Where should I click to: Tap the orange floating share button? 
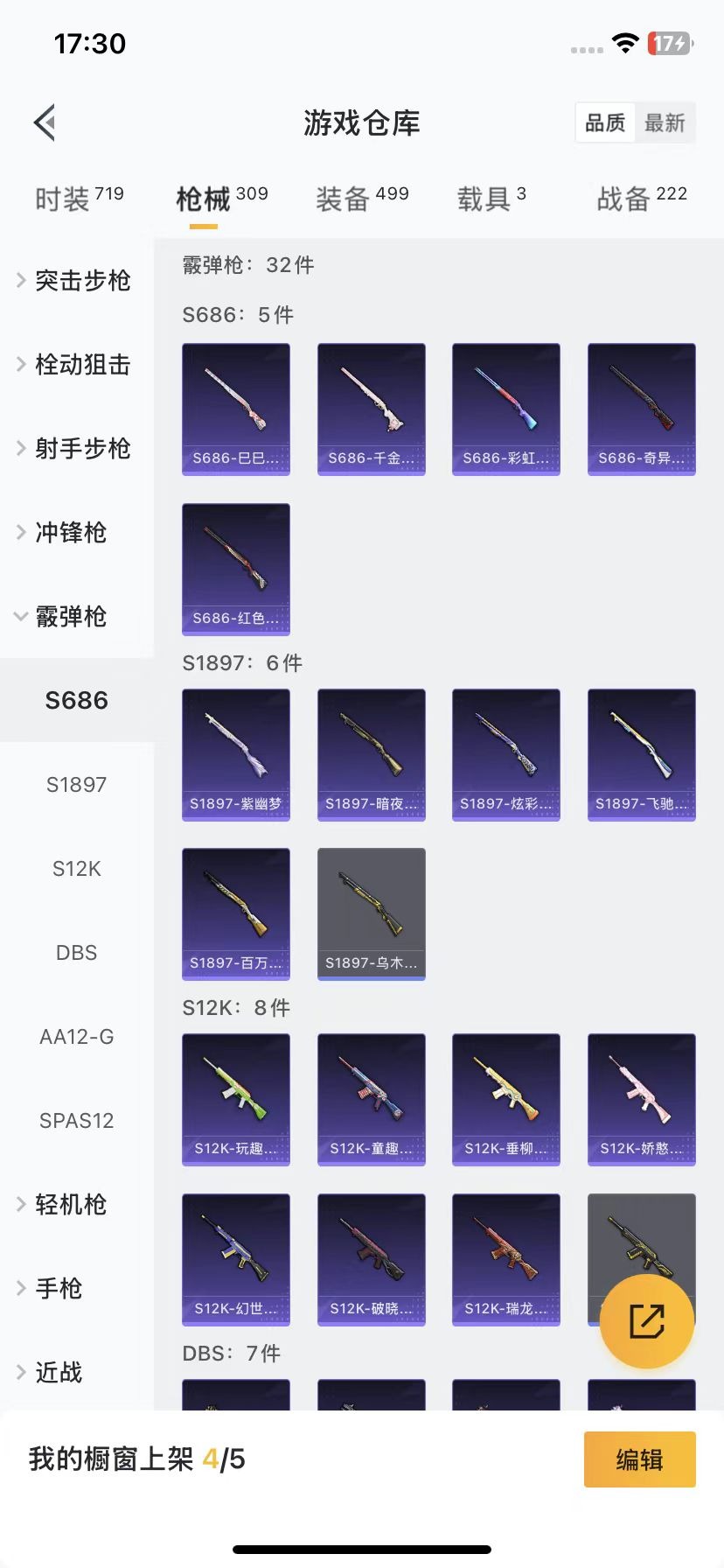(647, 1321)
